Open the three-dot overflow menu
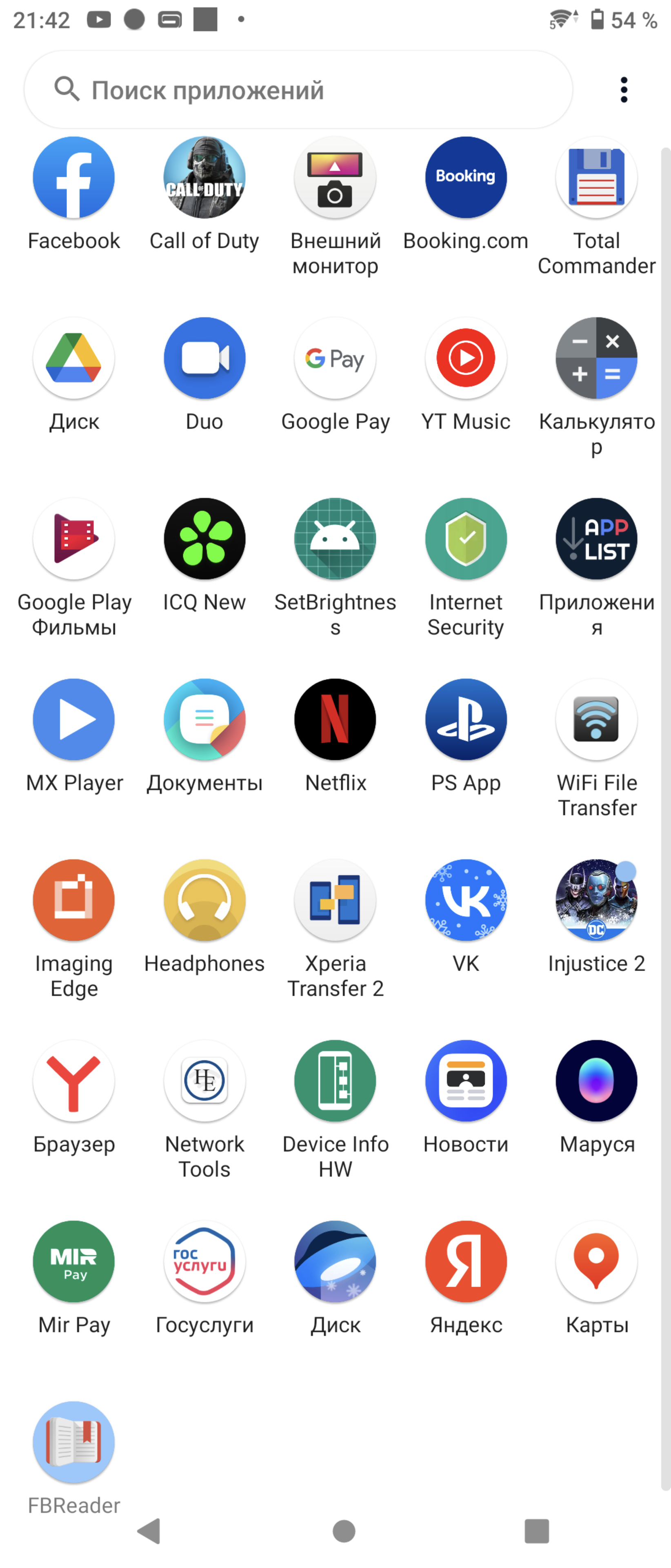Screen dimensions: 671x1568 click(x=624, y=90)
